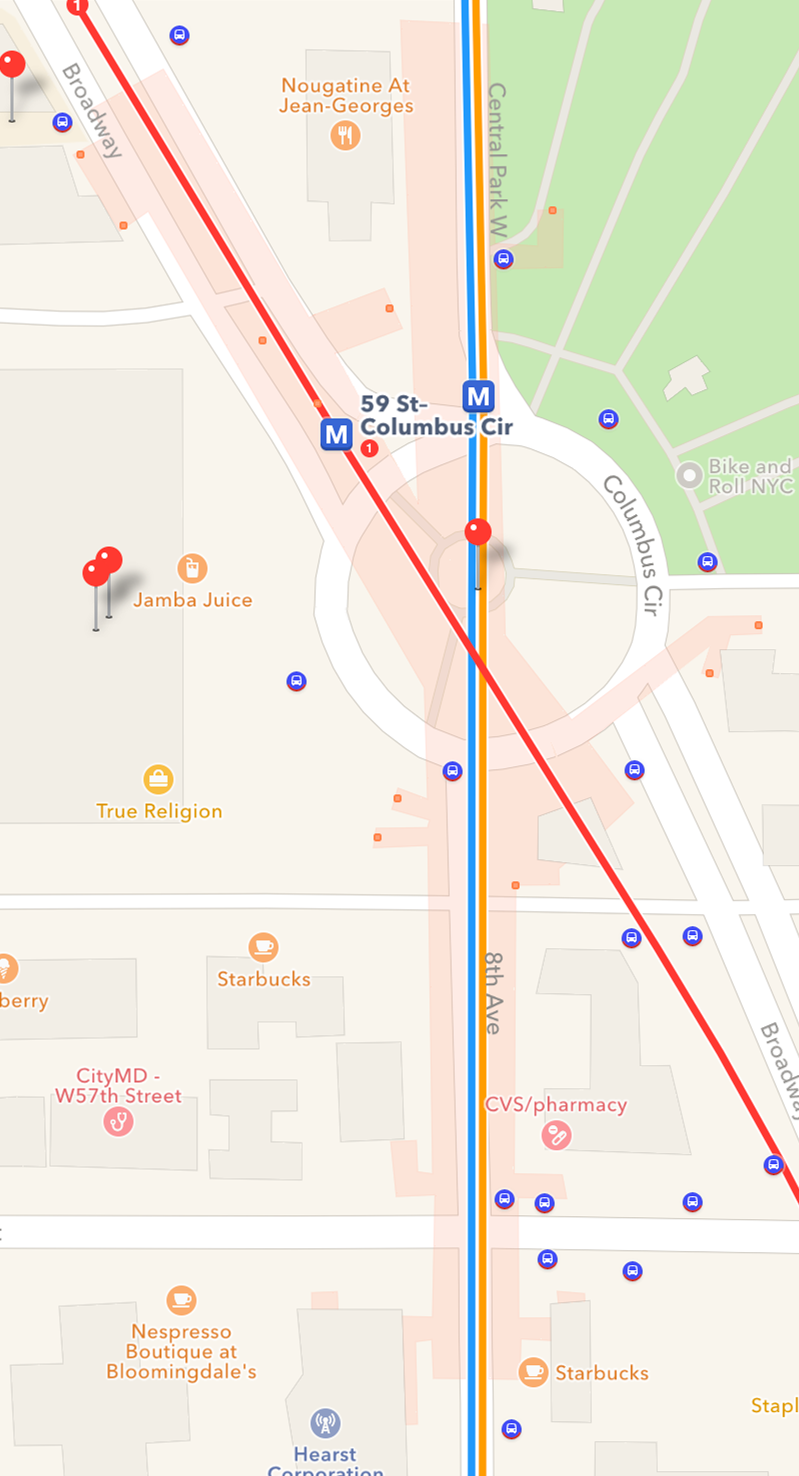This screenshot has width=799, height=1476.
Task: Tap the Starbucks marker below CVS/pharmacy
Action: click(x=533, y=1371)
